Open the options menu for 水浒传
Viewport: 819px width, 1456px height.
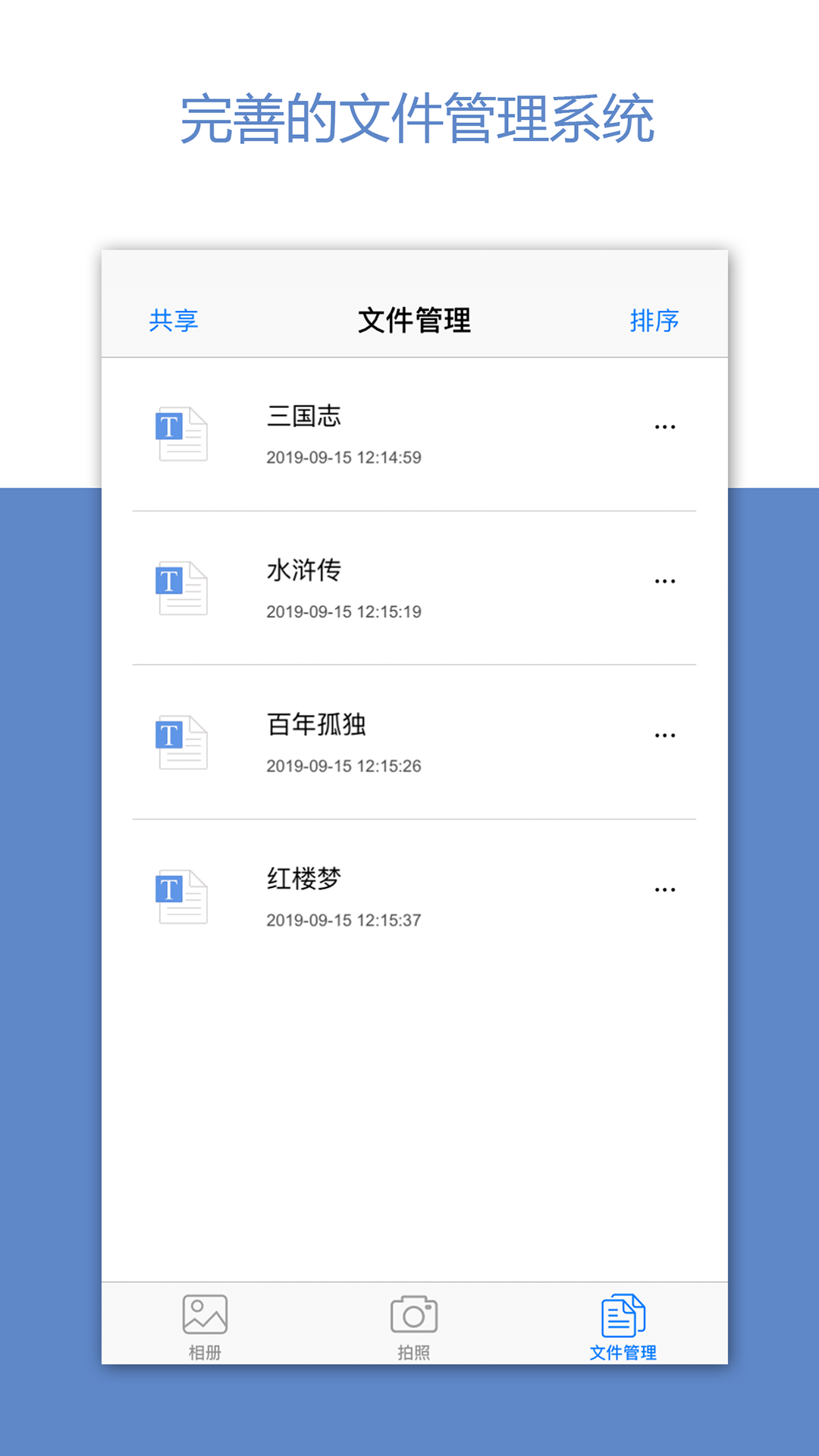point(665,581)
